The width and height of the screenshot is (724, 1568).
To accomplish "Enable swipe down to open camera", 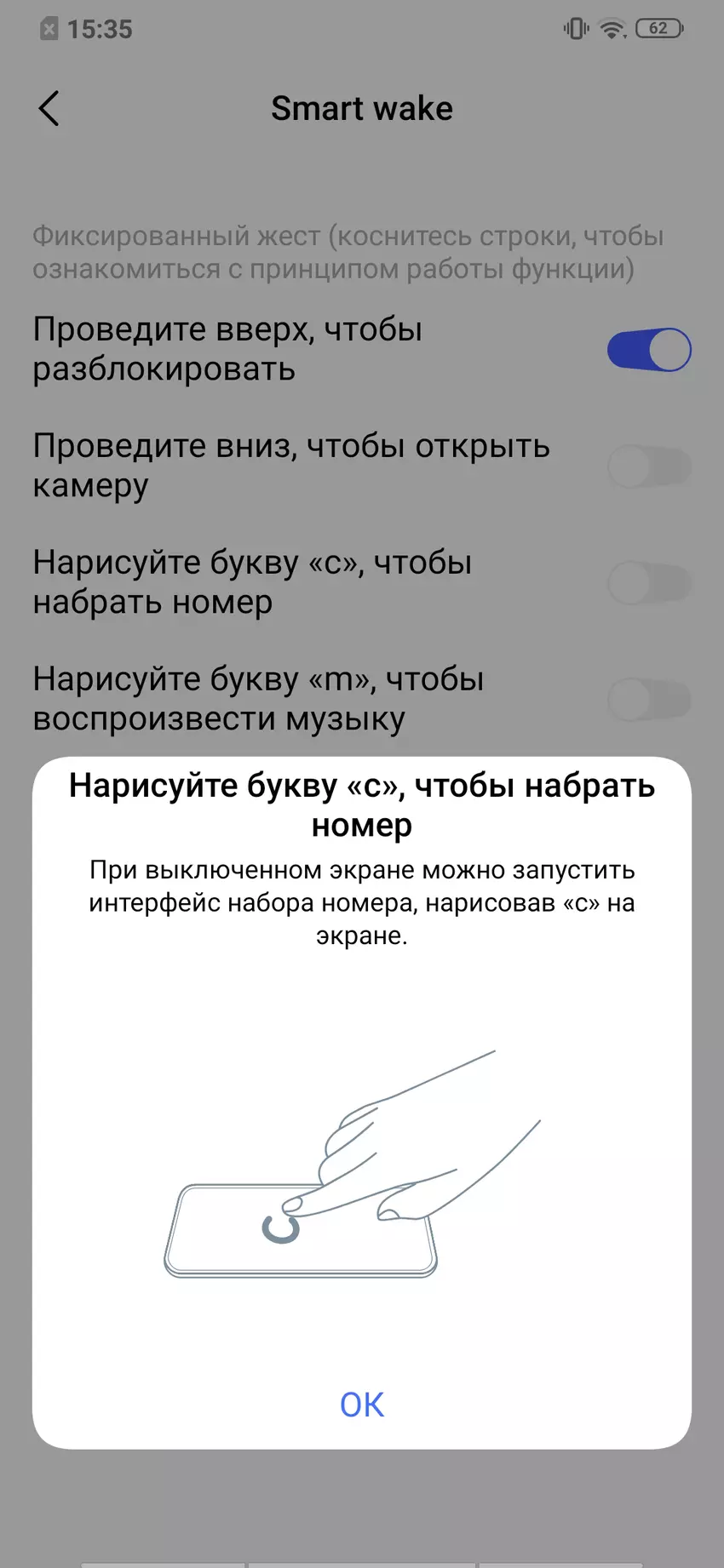I will 649,466.
